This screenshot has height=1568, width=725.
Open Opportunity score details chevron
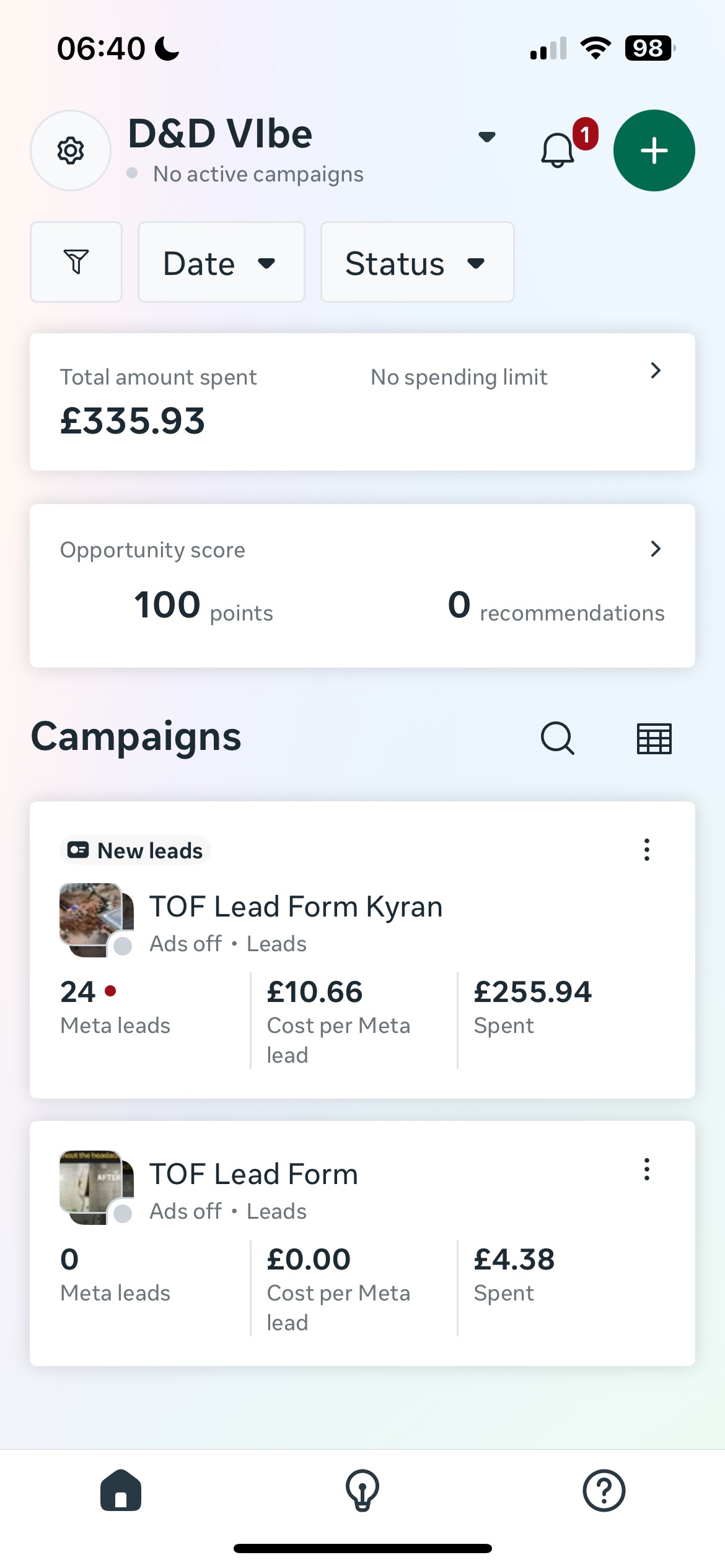[657, 549]
